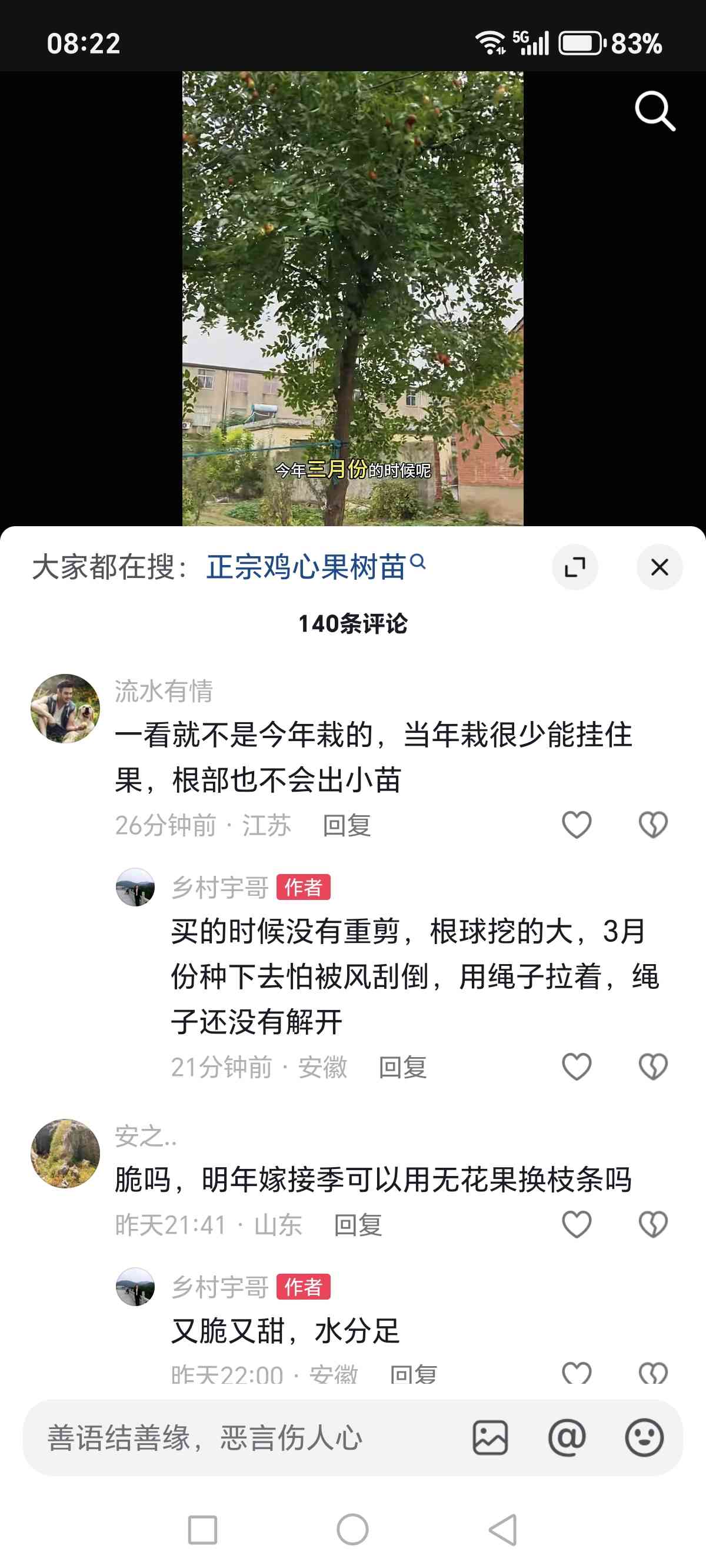This screenshot has width=706, height=1568.
Task: Go back using system navigation
Action: 504,1530
